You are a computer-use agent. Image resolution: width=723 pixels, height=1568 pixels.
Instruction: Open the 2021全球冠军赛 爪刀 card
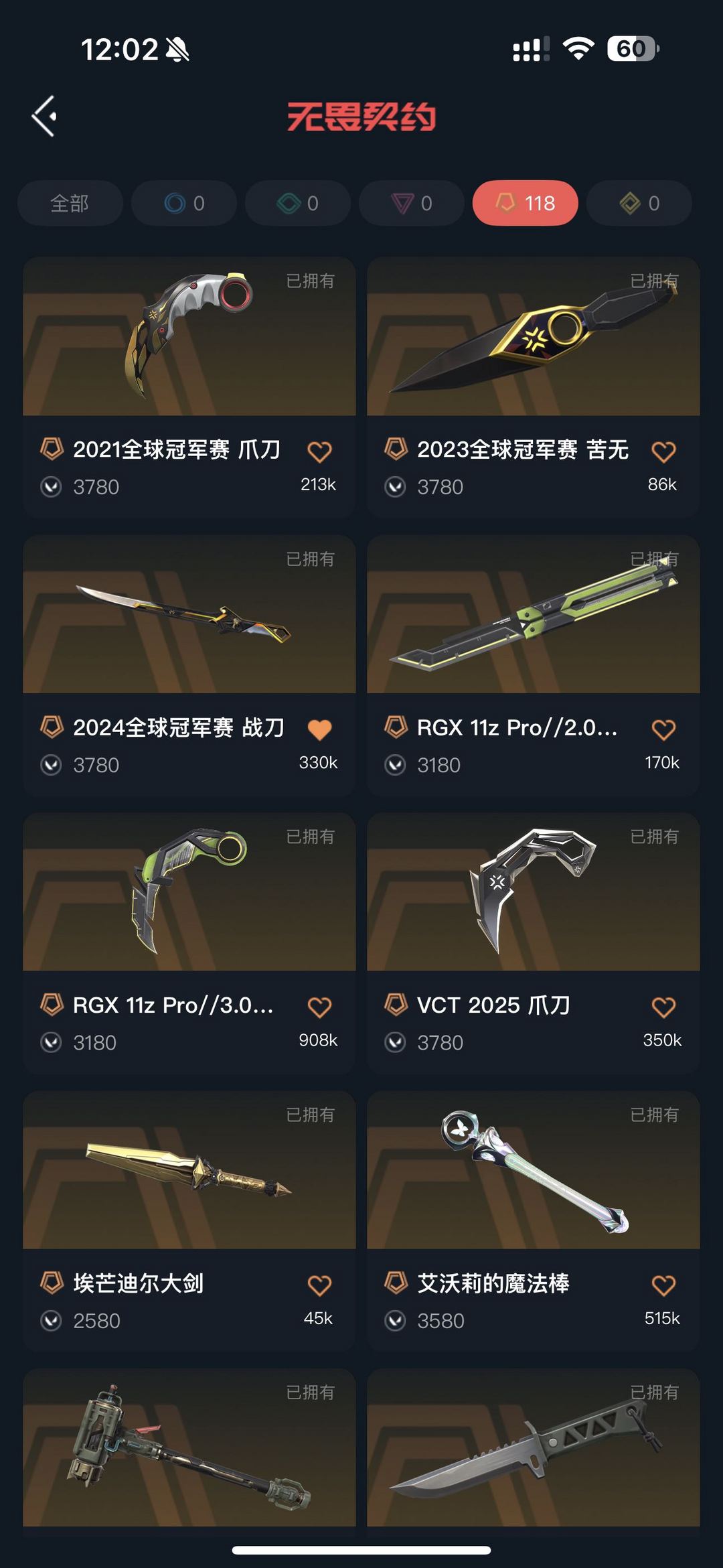[189, 387]
